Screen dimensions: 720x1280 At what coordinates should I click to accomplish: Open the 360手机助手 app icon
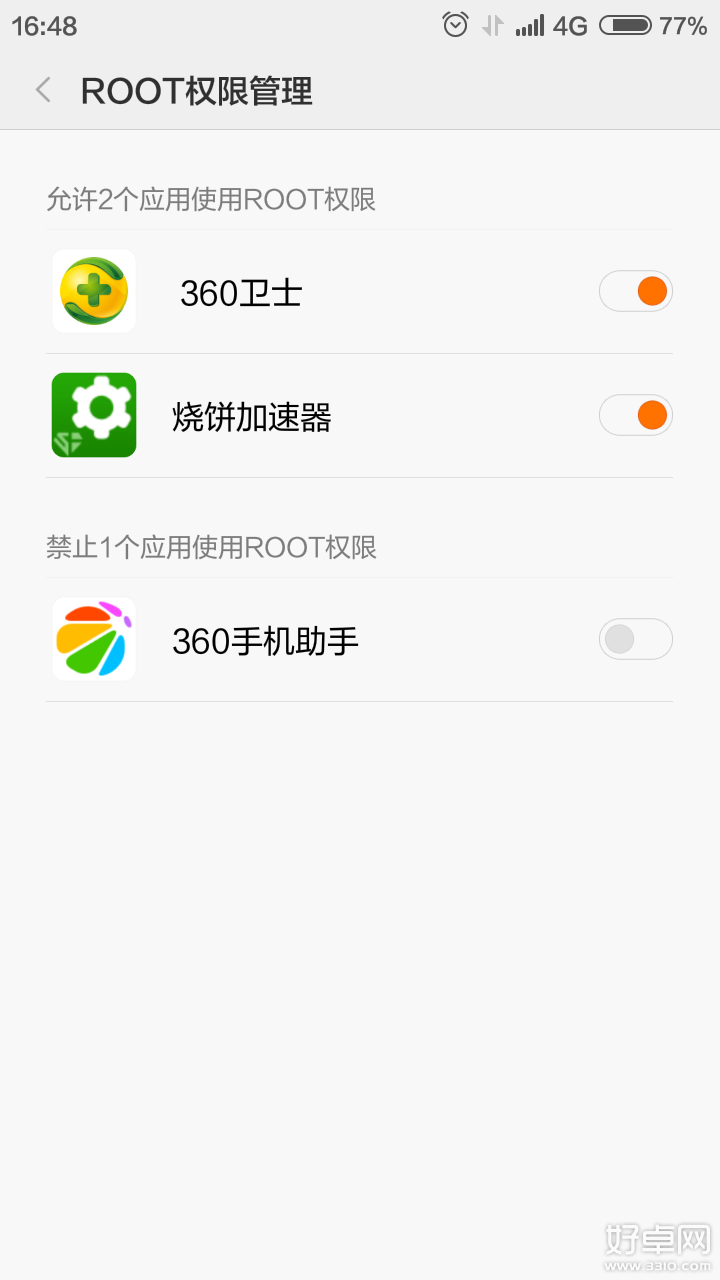pos(93,639)
